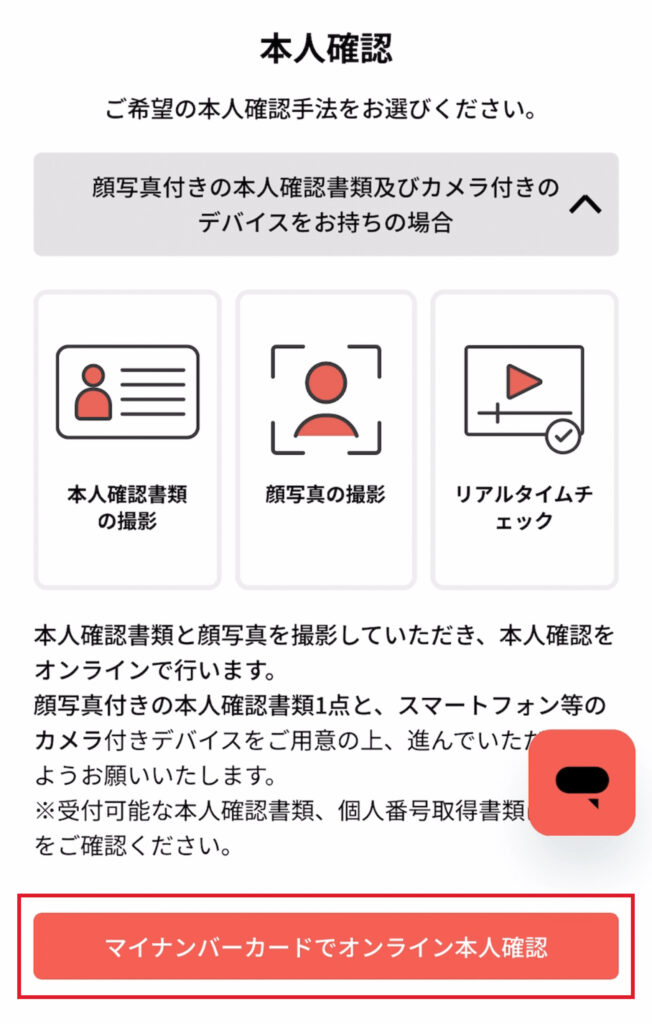Open the chat support bubble

point(582,782)
